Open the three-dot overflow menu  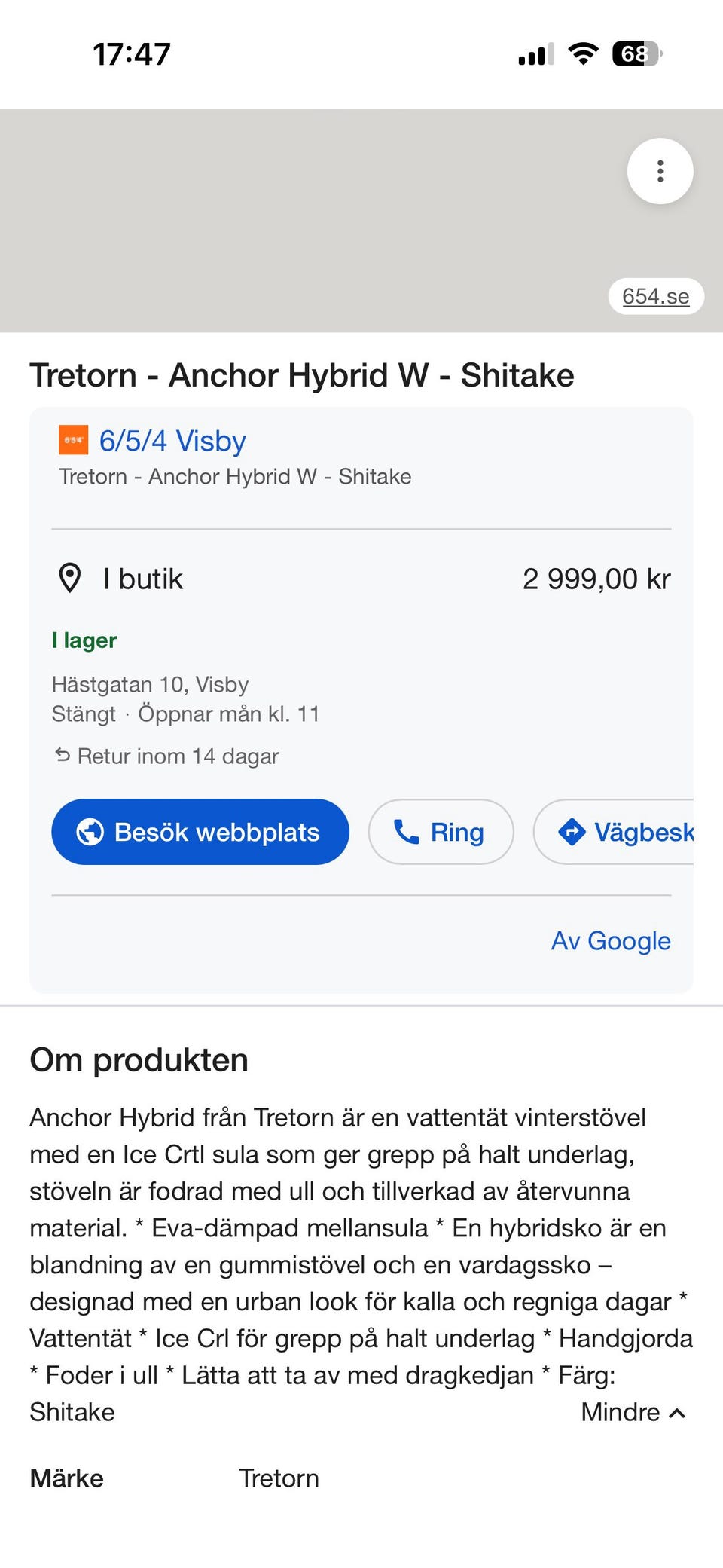pos(660,171)
